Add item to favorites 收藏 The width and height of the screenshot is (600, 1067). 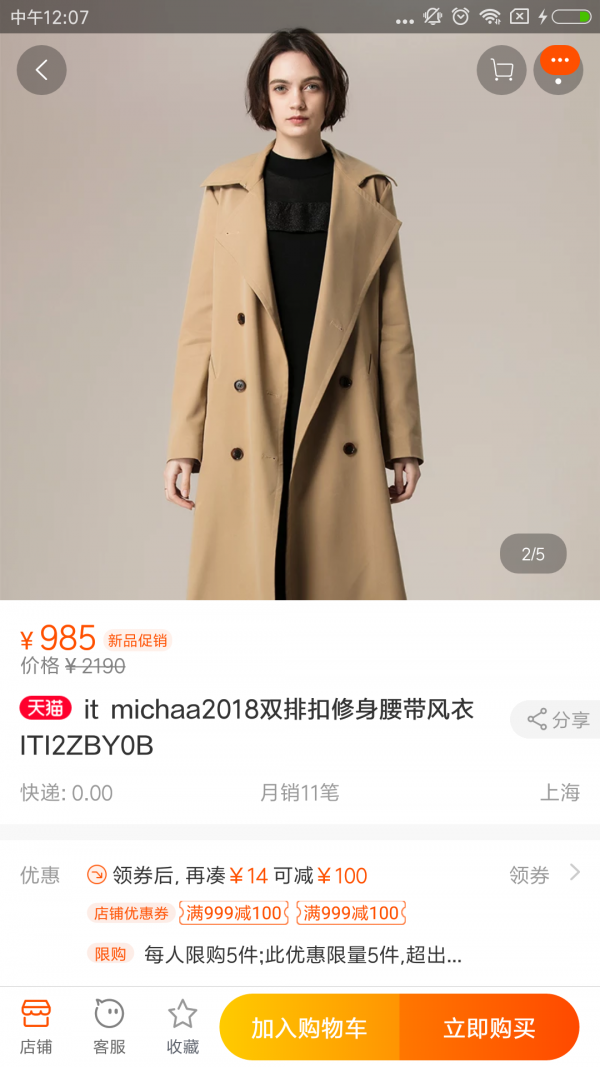point(182,1026)
